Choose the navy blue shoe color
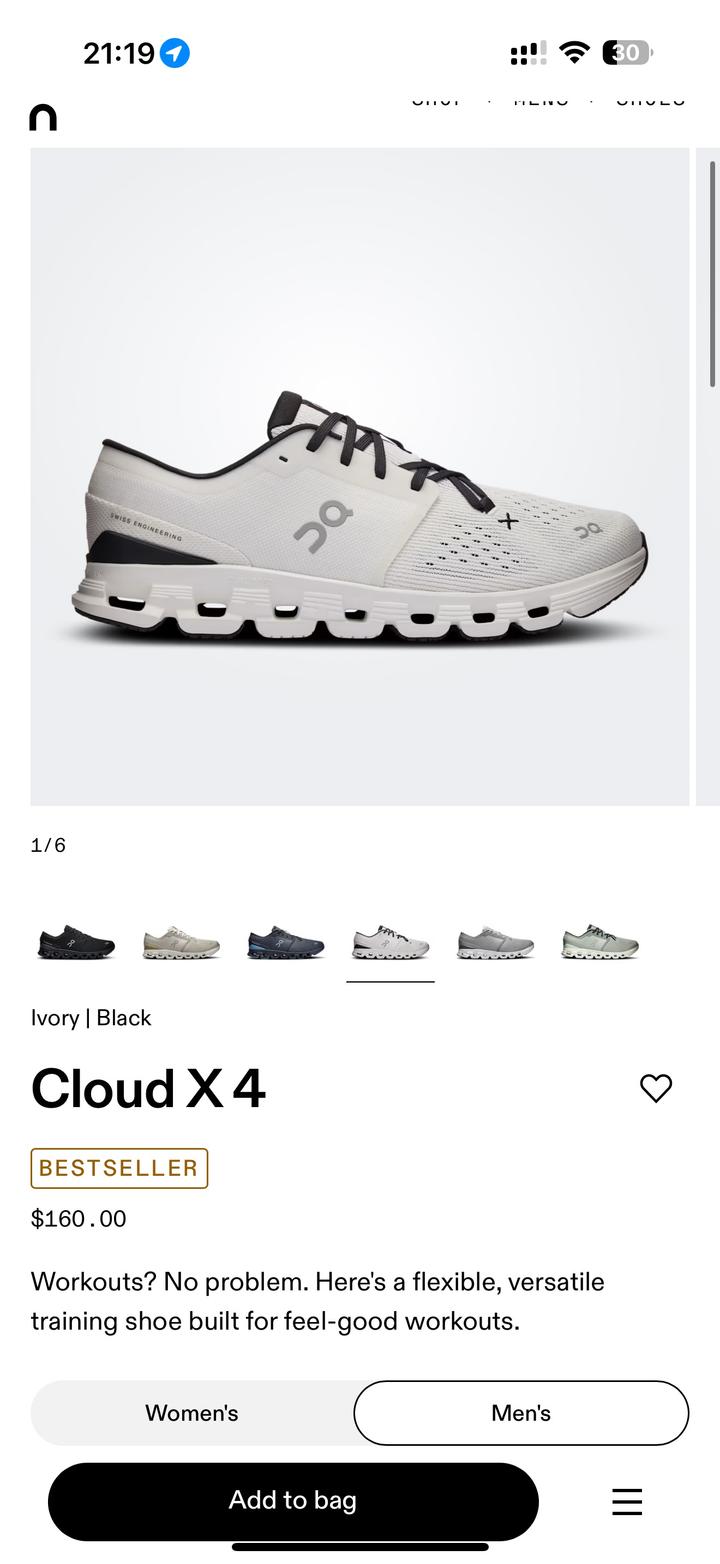This screenshot has height=1564, width=720. [286, 943]
